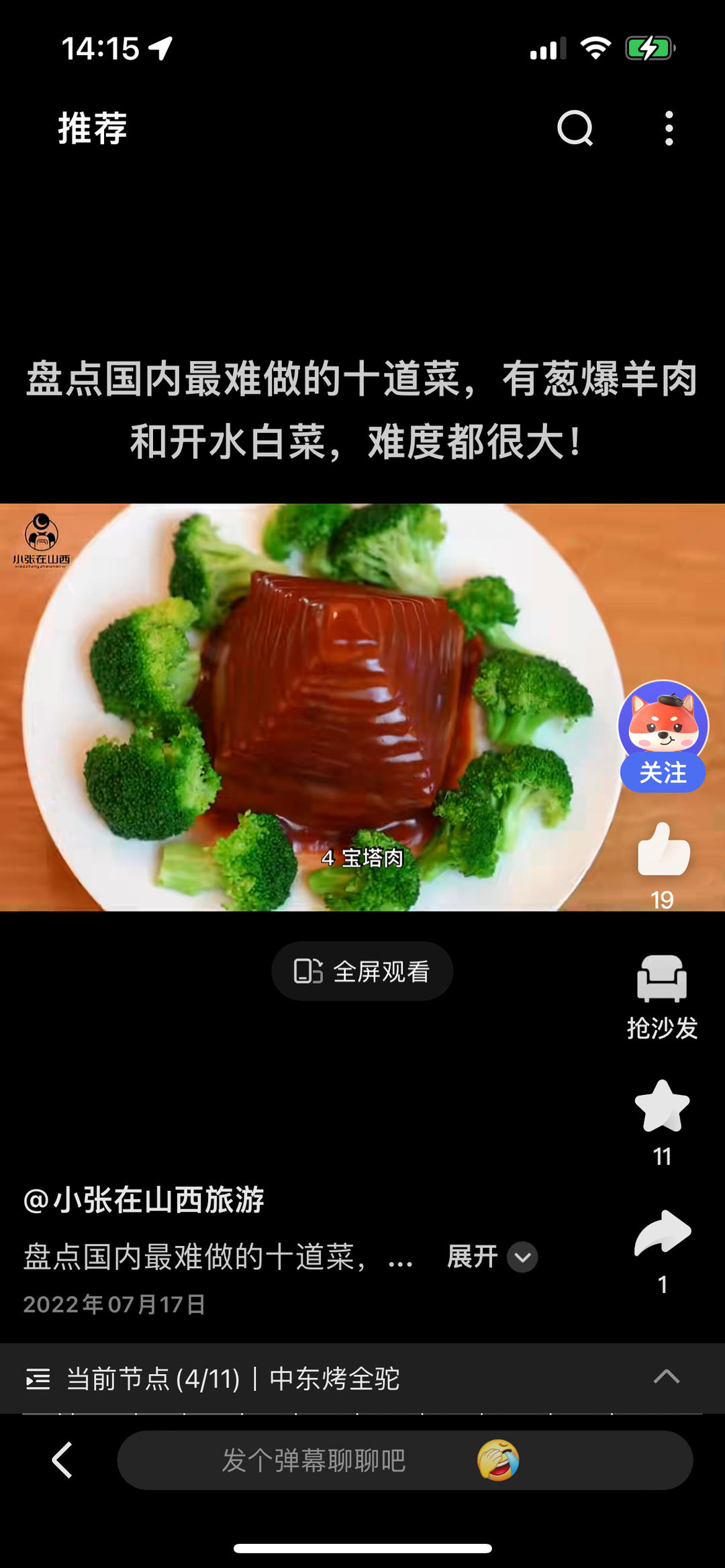This screenshot has width=725, height=1568.
Task: Open the three-dot overflow menu
Action: pyautogui.click(x=669, y=127)
